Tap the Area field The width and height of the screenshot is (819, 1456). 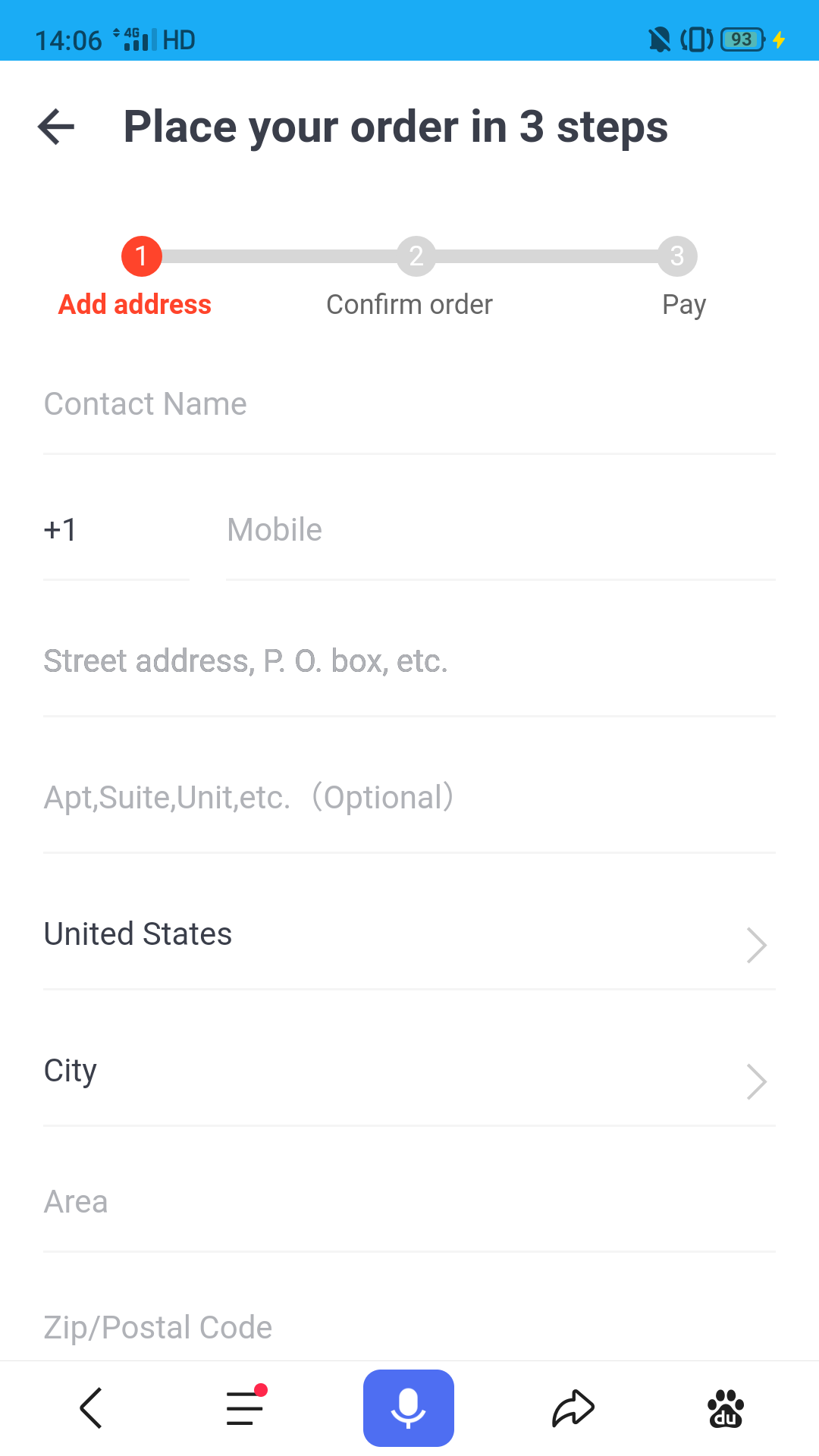[409, 1202]
